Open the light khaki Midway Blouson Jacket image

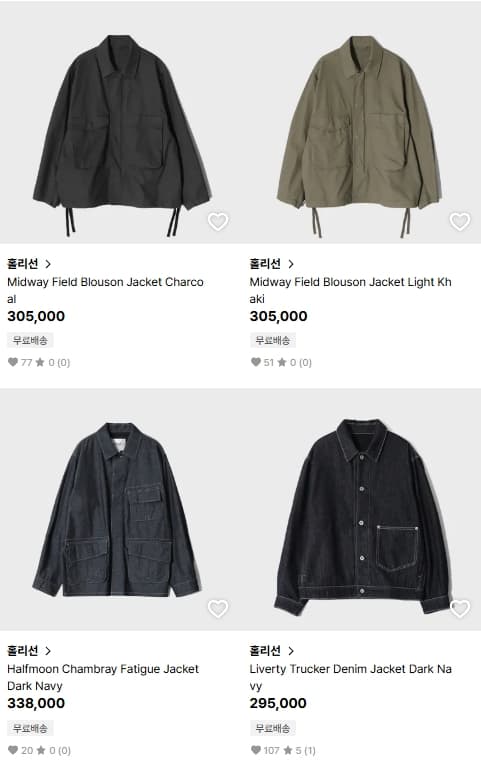tap(361, 123)
